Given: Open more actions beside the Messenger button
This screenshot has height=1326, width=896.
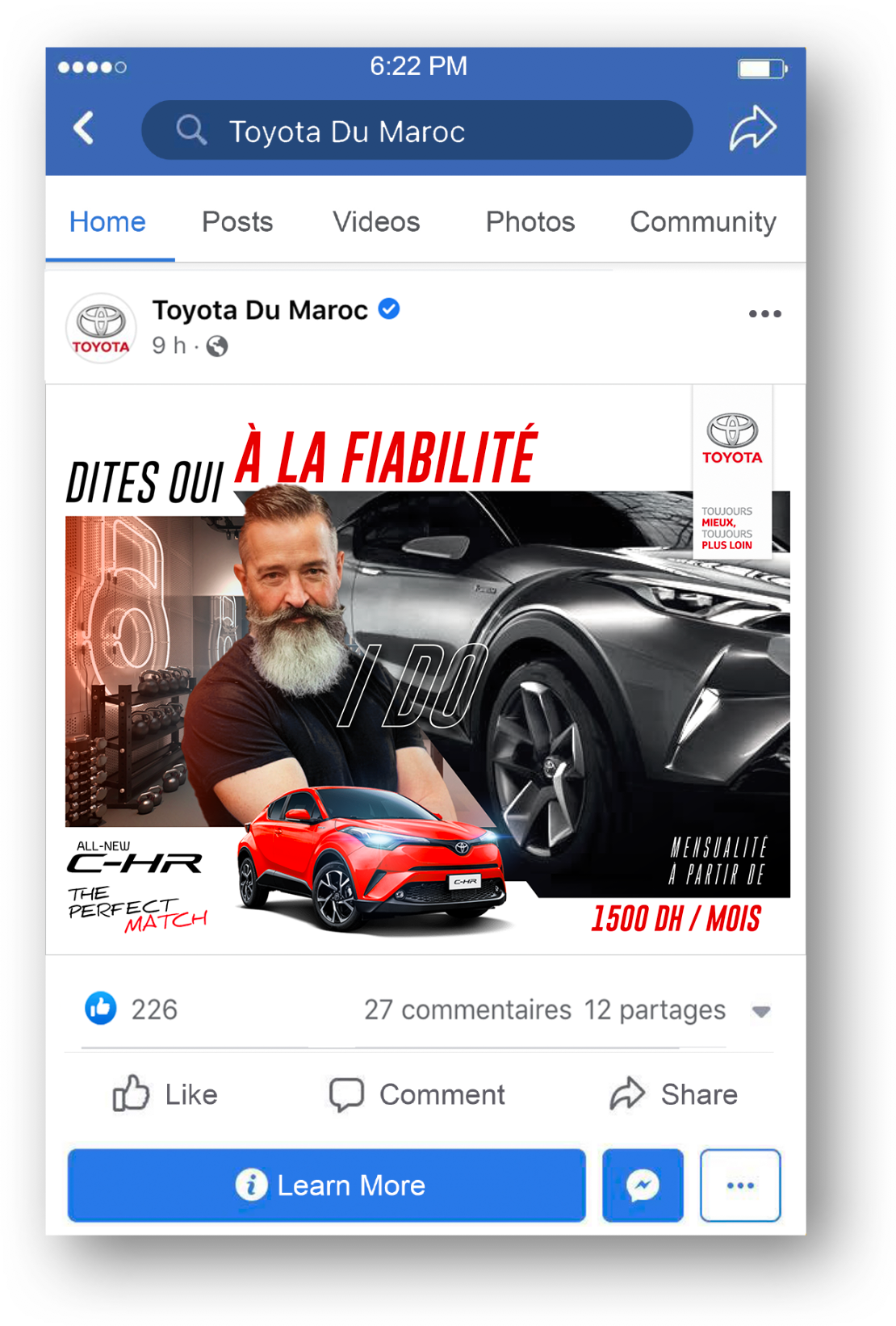Looking at the screenshot, I should pyautogui.click(x=739, y=1185).
